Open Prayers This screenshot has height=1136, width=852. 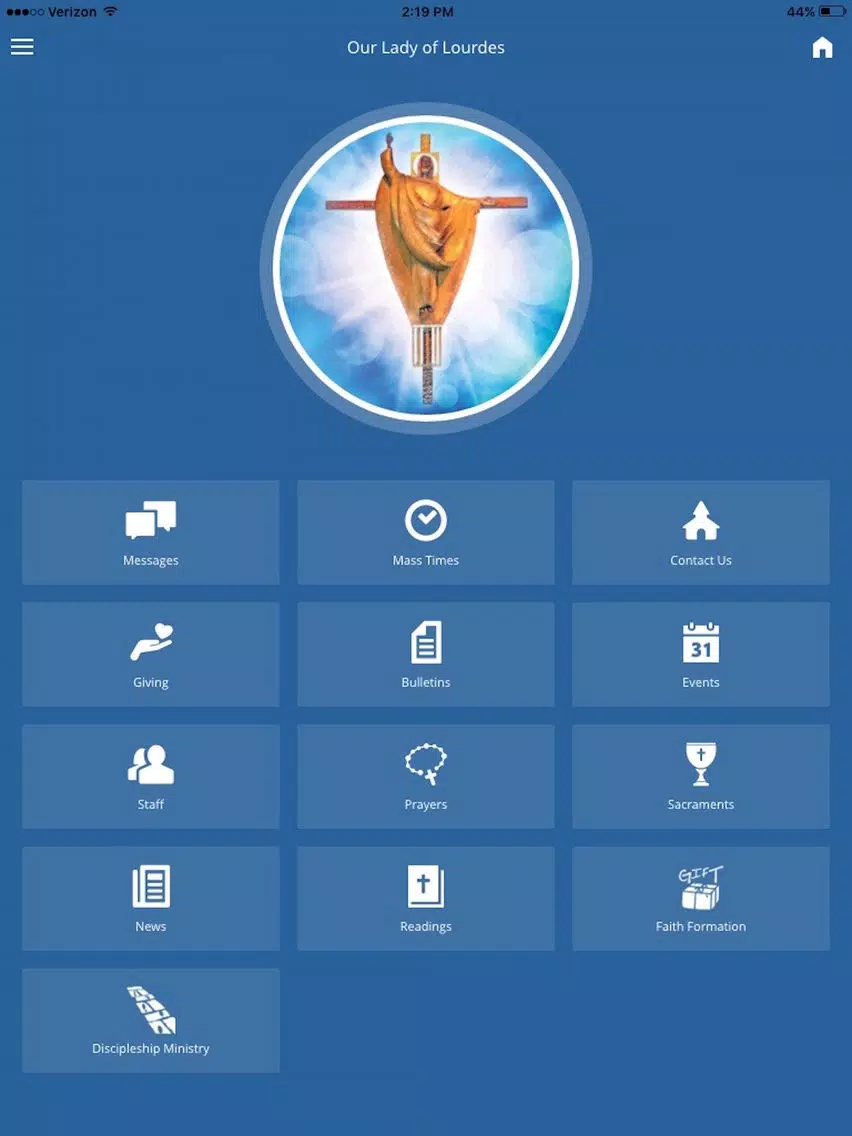[426, 777]
